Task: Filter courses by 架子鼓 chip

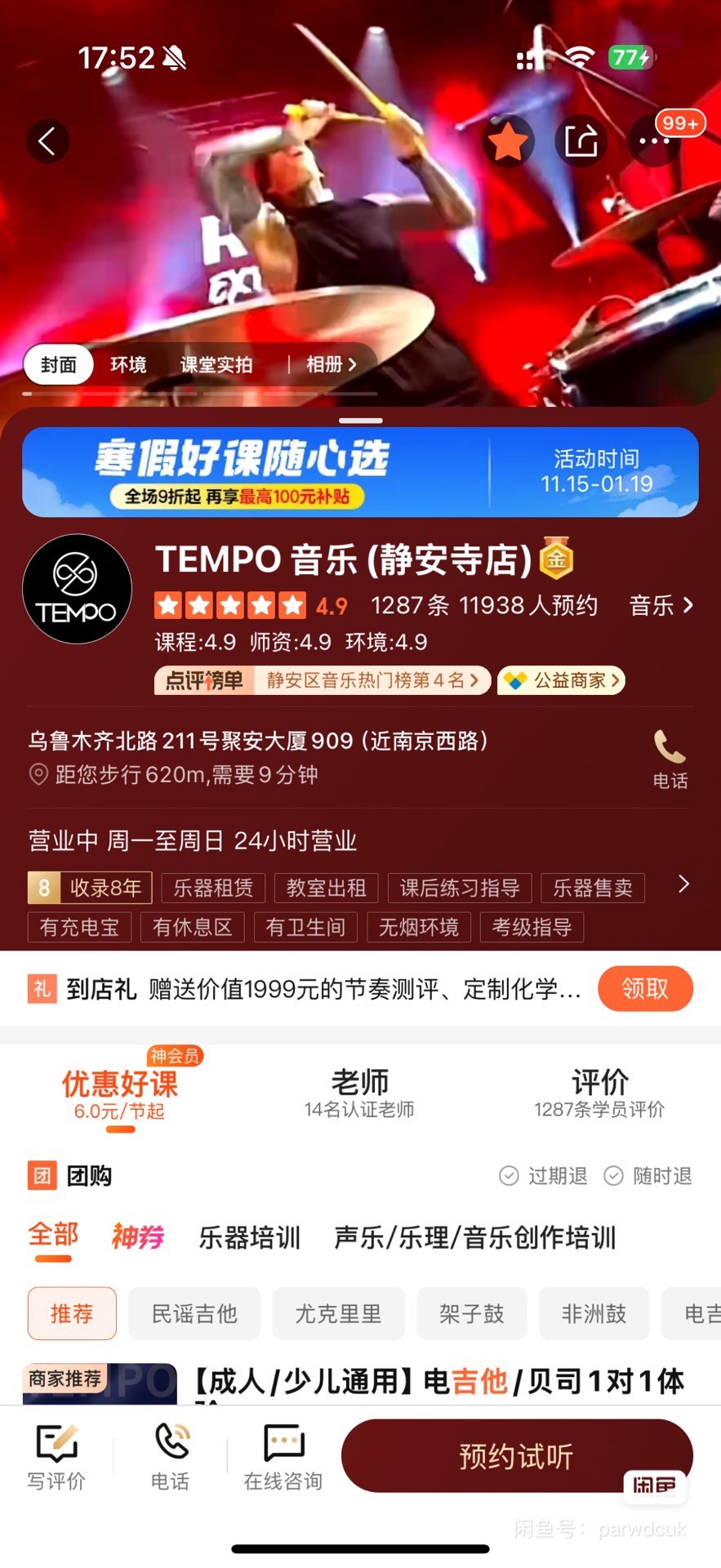Action: (x=471, y=1313)
